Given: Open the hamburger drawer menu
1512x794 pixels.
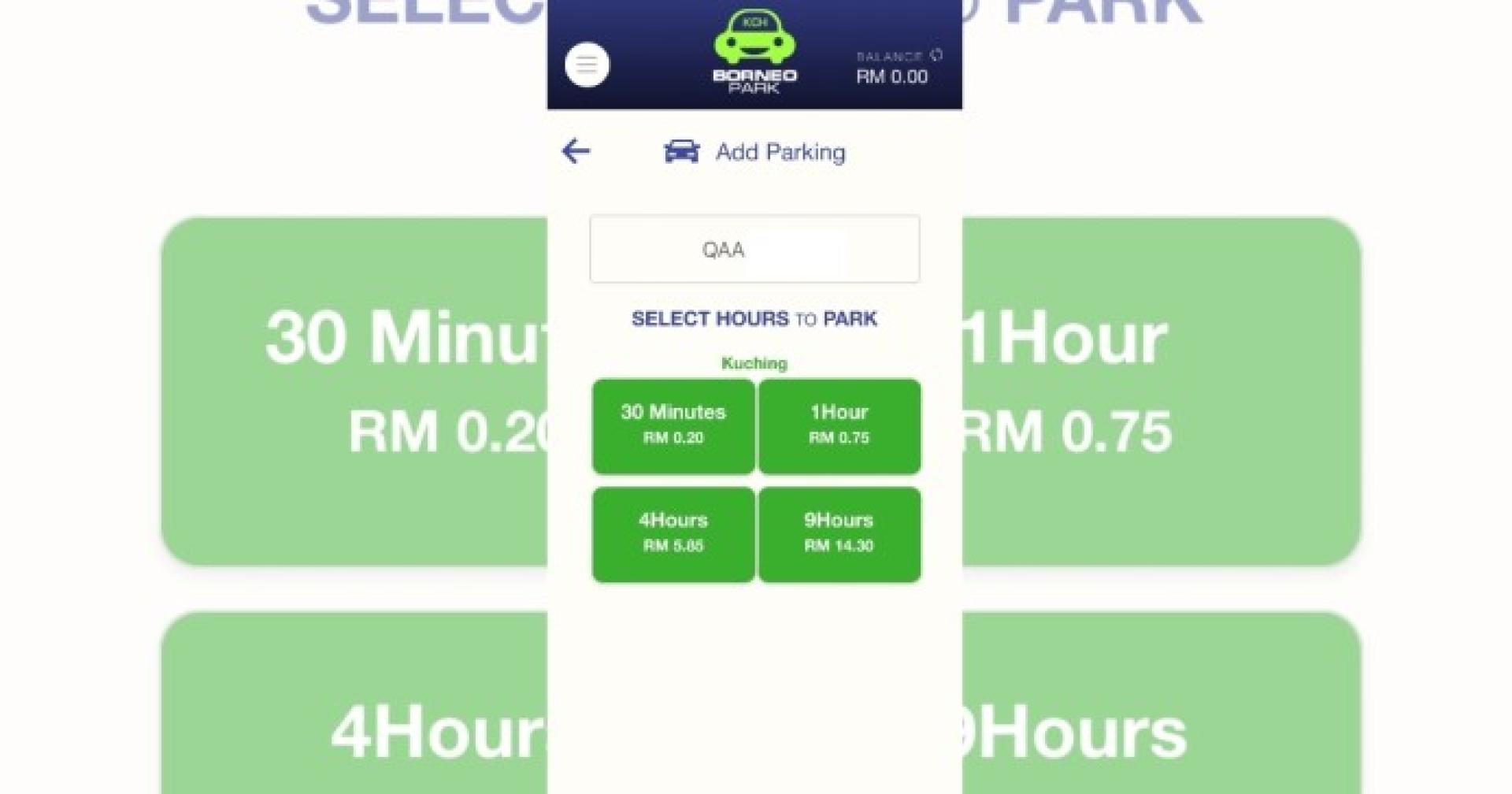Looking at the screenshot, I should pyautogui.click(x=587, y=65).
